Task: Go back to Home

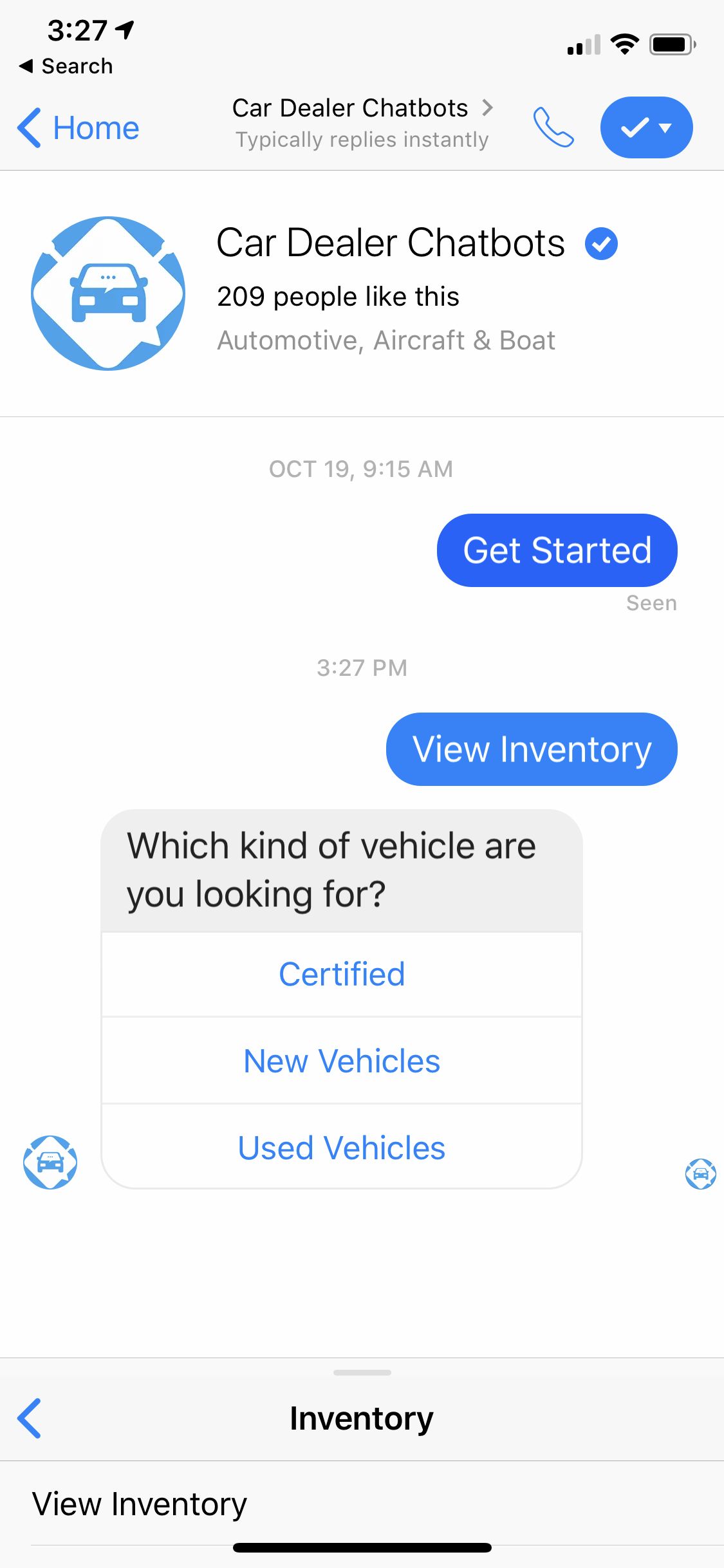Action: click(79, 127)
